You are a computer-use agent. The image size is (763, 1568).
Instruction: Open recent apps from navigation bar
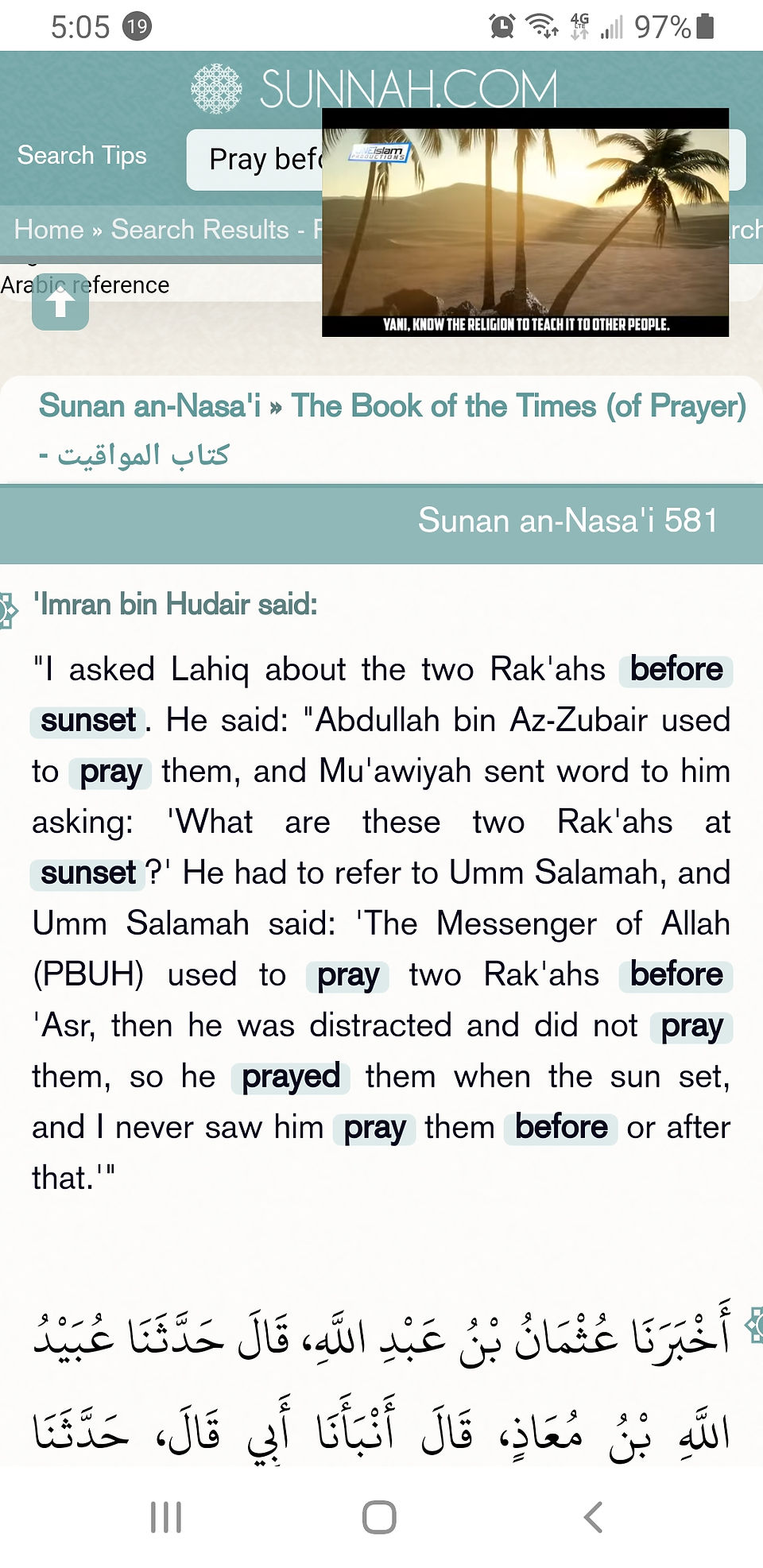pyautogui.click(x=166, y=1517)
